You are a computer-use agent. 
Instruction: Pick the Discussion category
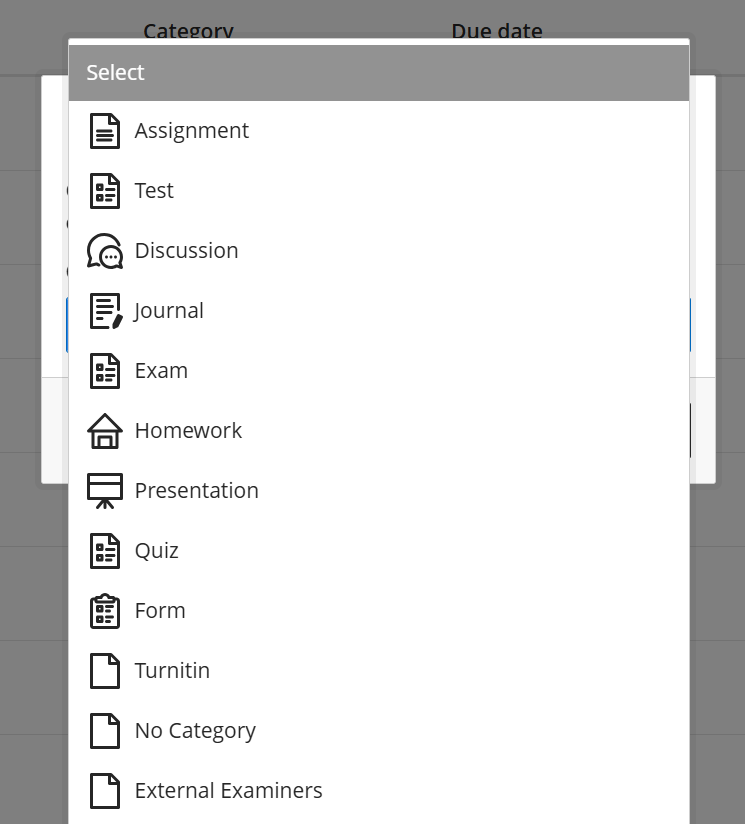tap(186, 251)
